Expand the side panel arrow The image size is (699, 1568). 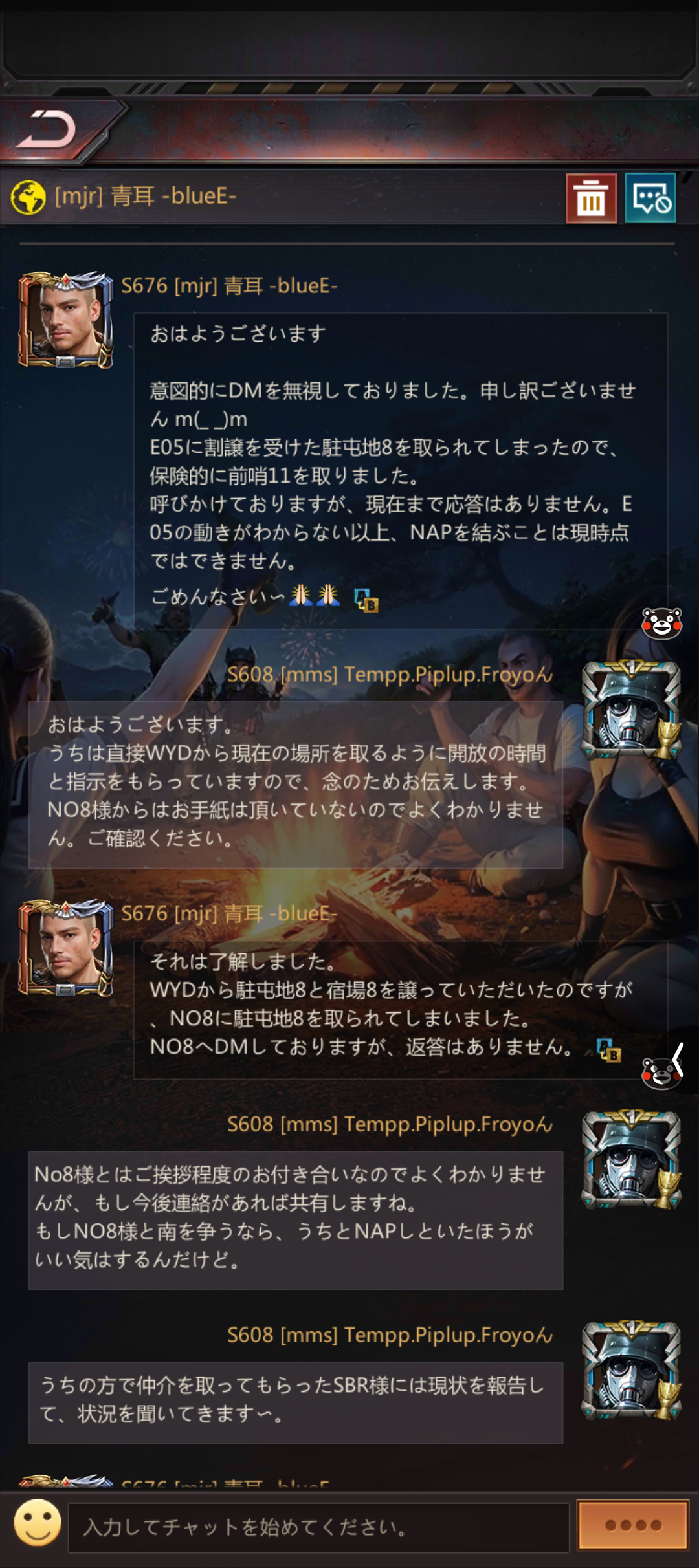pyautogui.click(x=678, y=1059)
